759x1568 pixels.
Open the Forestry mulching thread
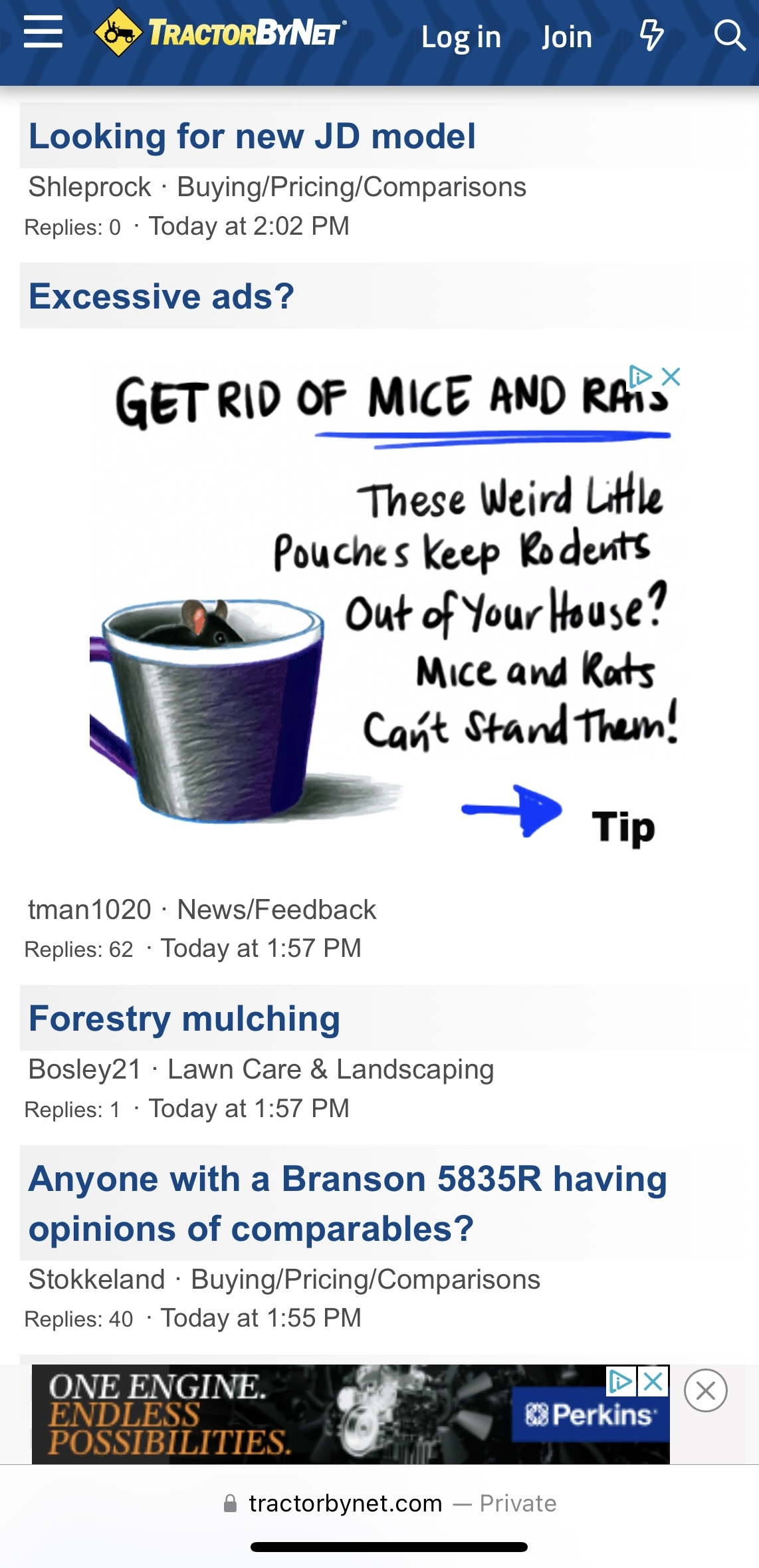pyautogui.click(x=184, y=1019)
